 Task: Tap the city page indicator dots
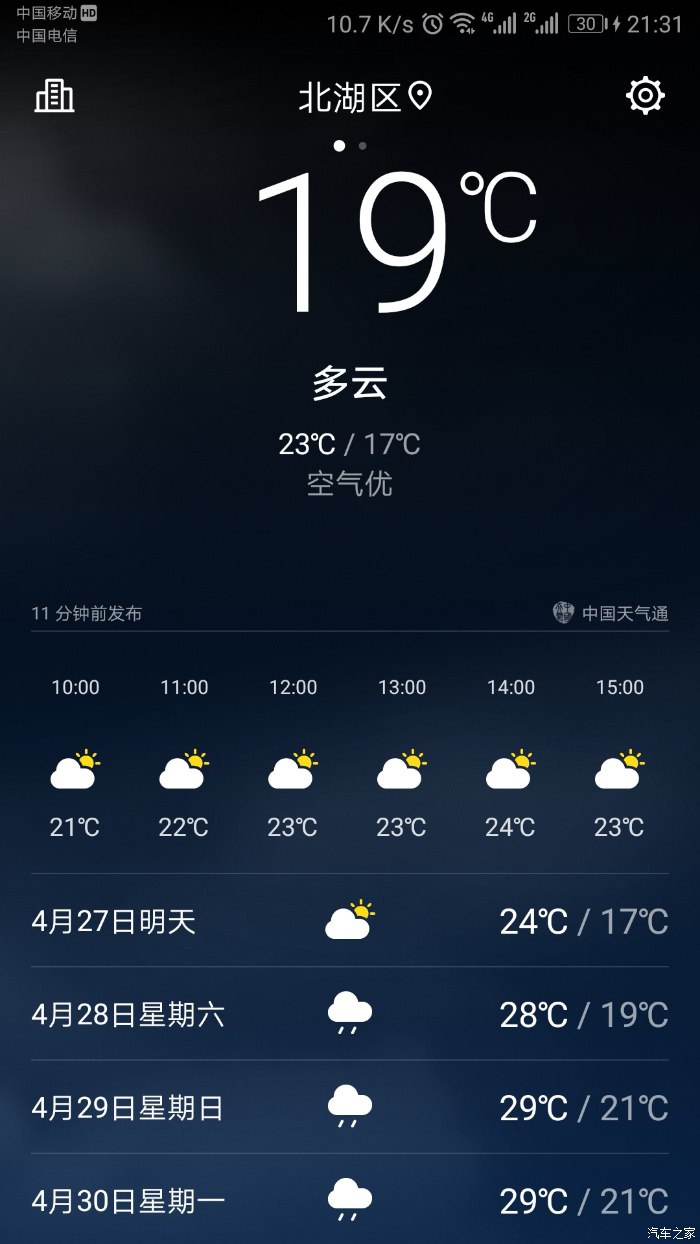click(x=350, y=146)
